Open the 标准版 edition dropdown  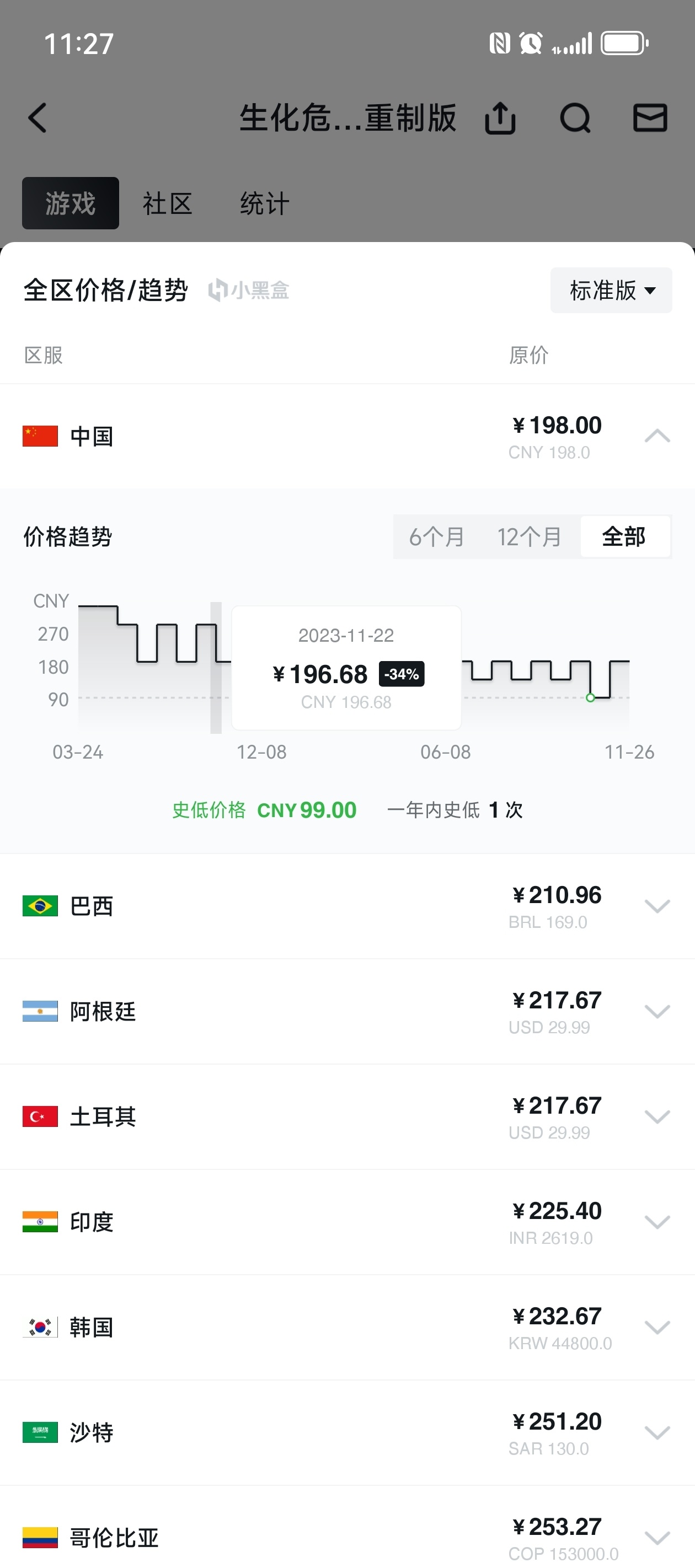pos(611,291)
